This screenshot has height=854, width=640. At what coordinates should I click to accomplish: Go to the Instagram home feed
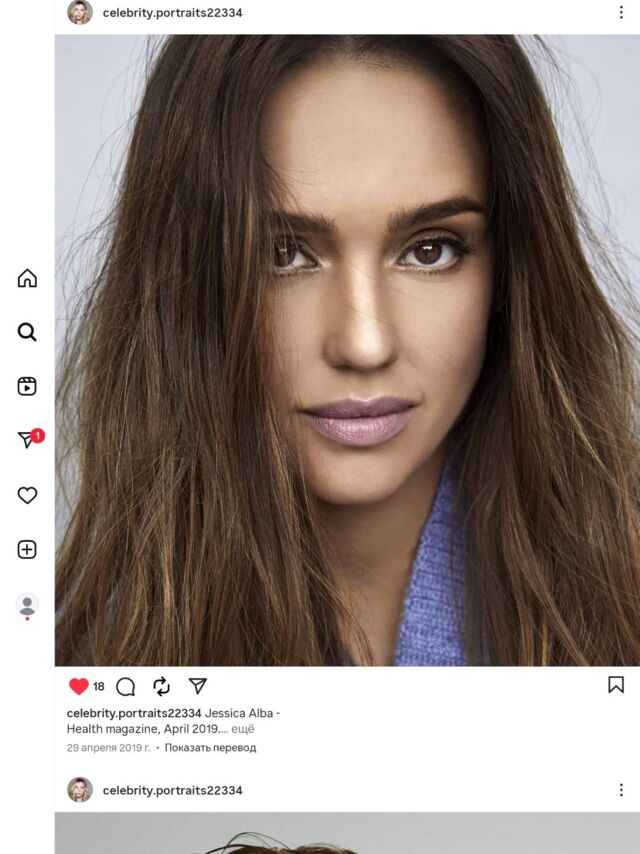(27, 278)
